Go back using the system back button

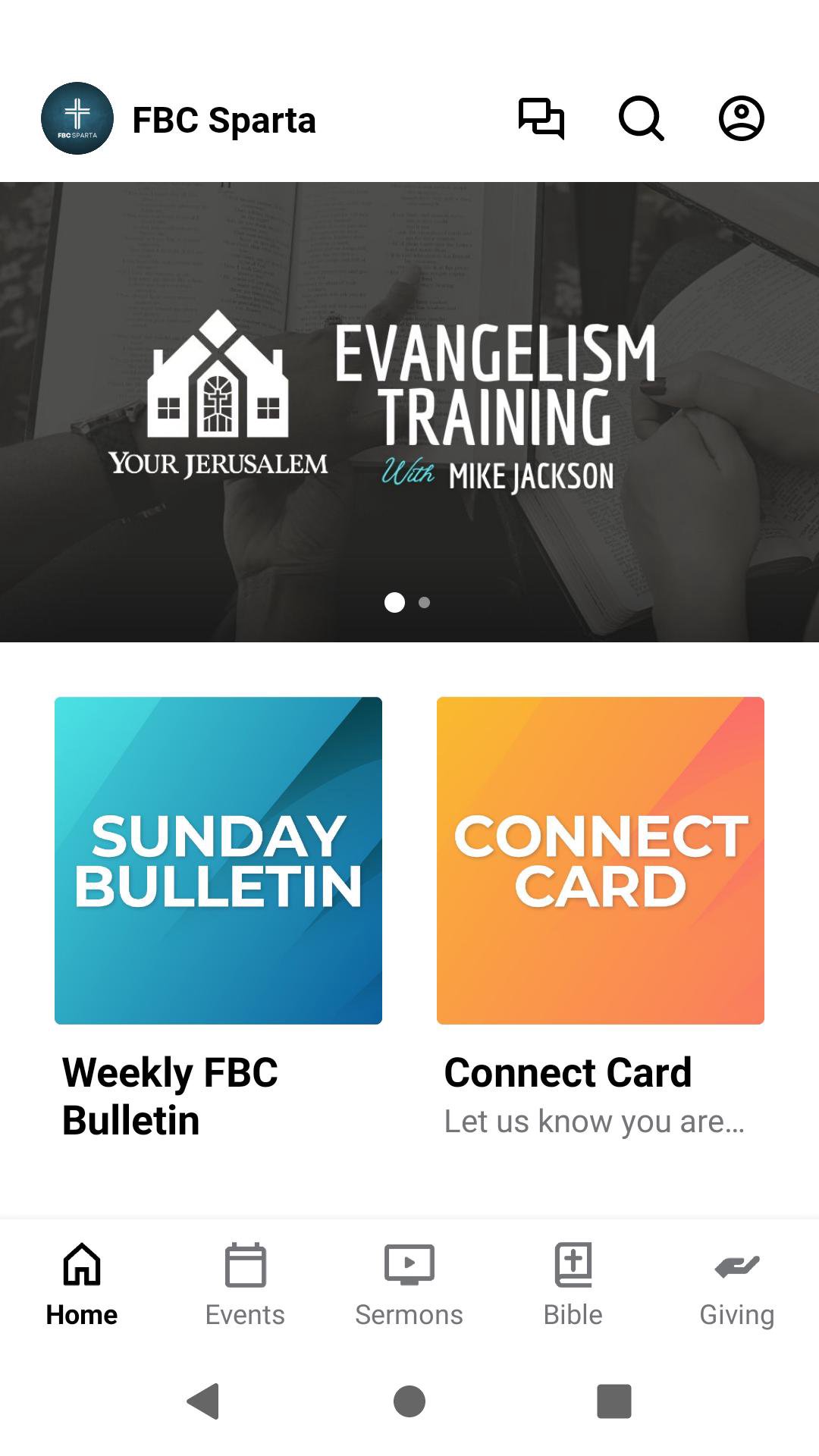pos(203,1401)
